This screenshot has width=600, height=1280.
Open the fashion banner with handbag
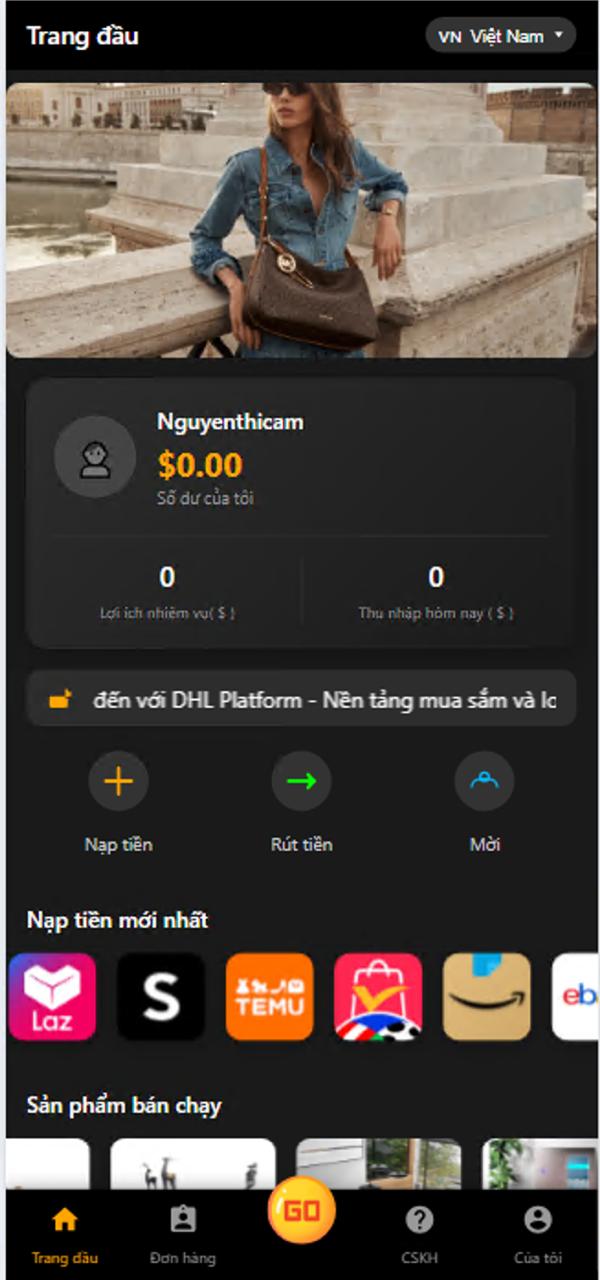coord(301,220)
